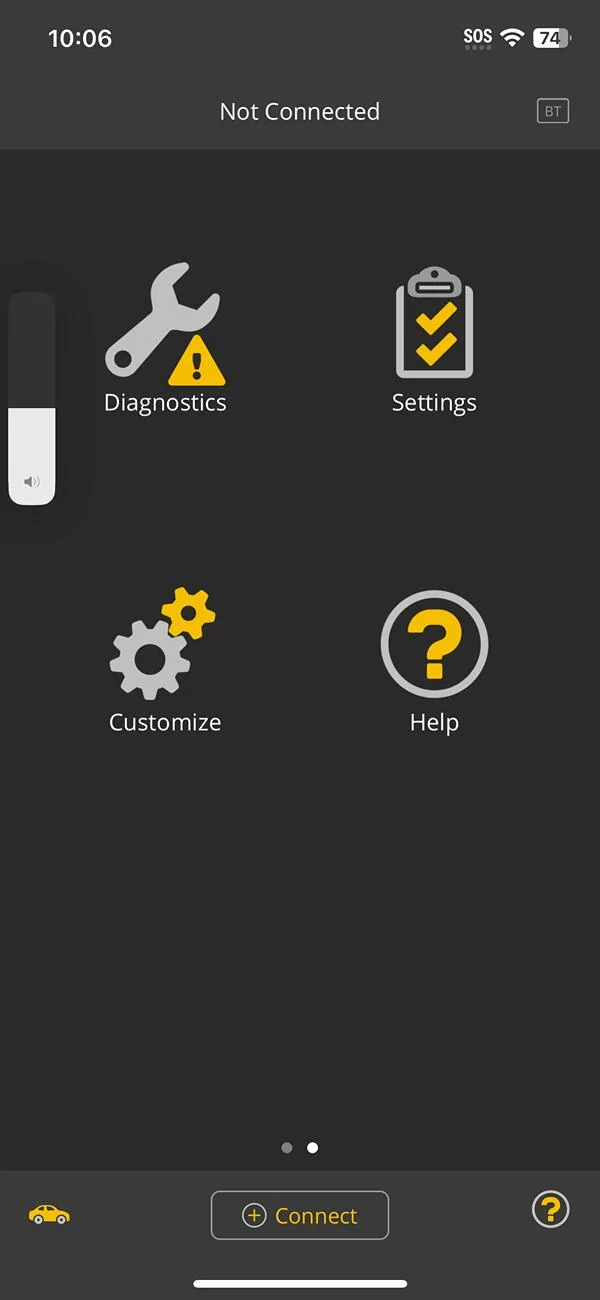Tap the Connect button

300,1215
